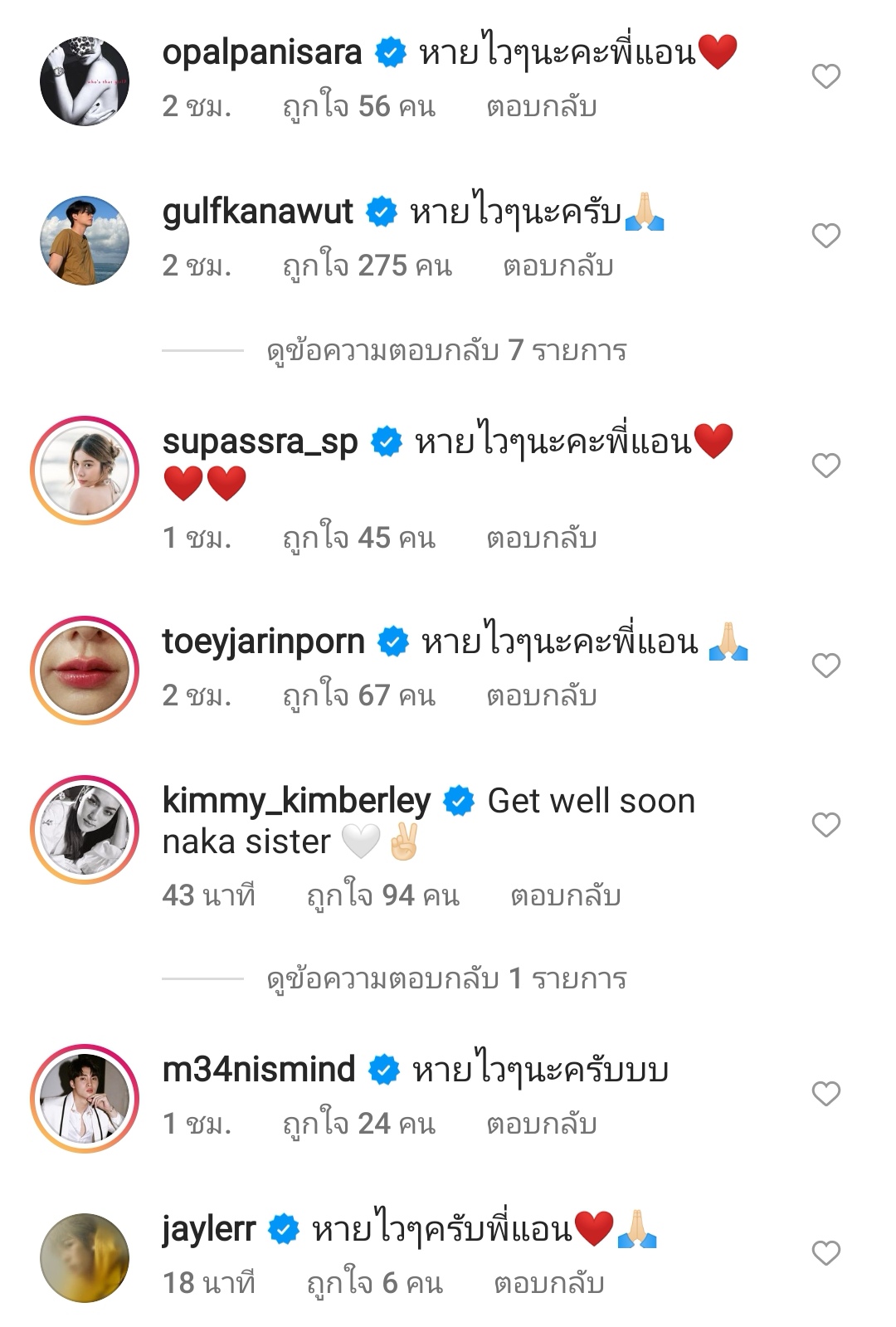Reply to jaylerr's comment
This screenshot has width=896, height=1327.
pyautogui.click(x=548, y=1284)
